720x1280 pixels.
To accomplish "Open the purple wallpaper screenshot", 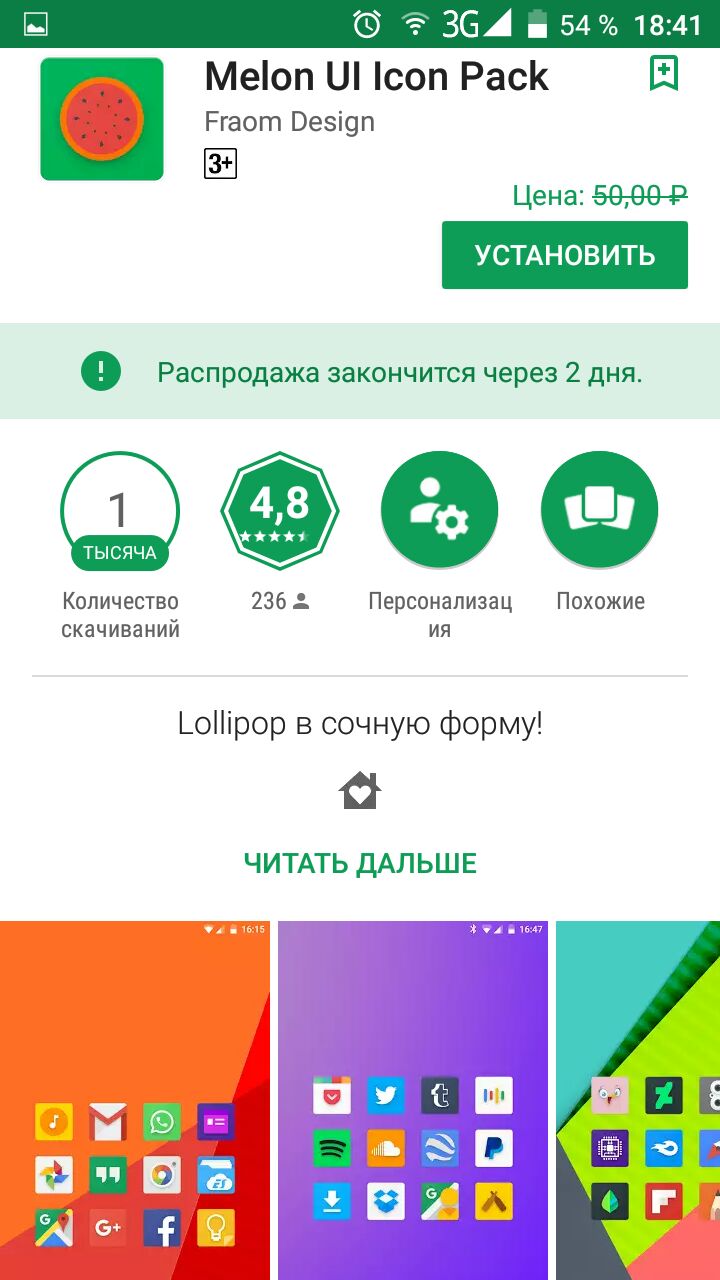I will click(413, 1100).
